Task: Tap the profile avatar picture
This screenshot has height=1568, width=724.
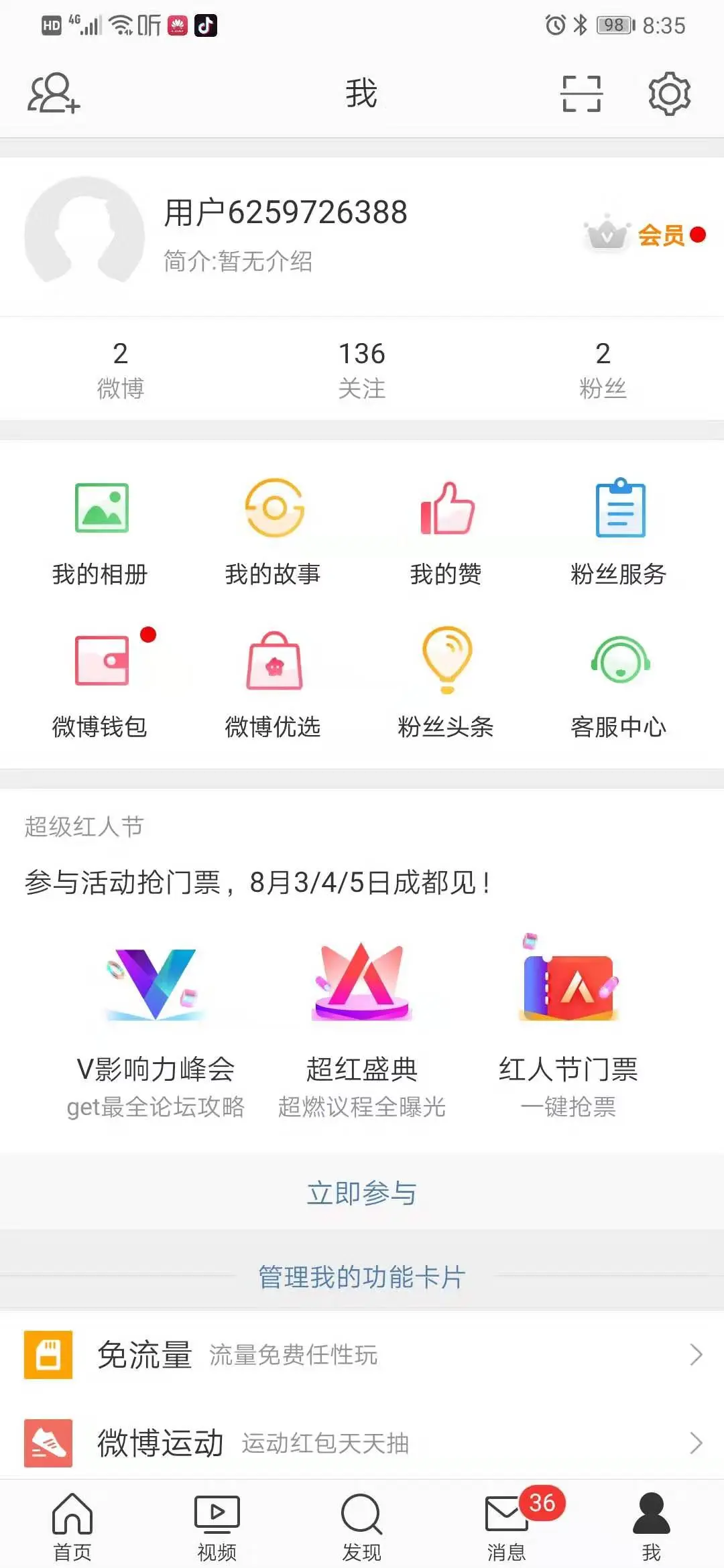Action: (x=84, y=236)
